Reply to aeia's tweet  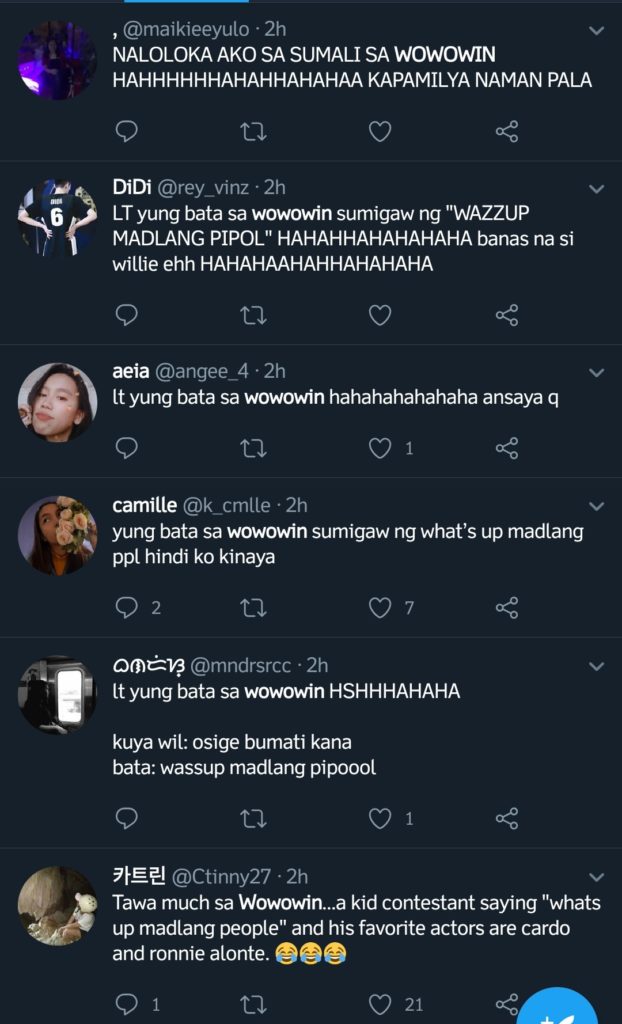tap(126, 448)
